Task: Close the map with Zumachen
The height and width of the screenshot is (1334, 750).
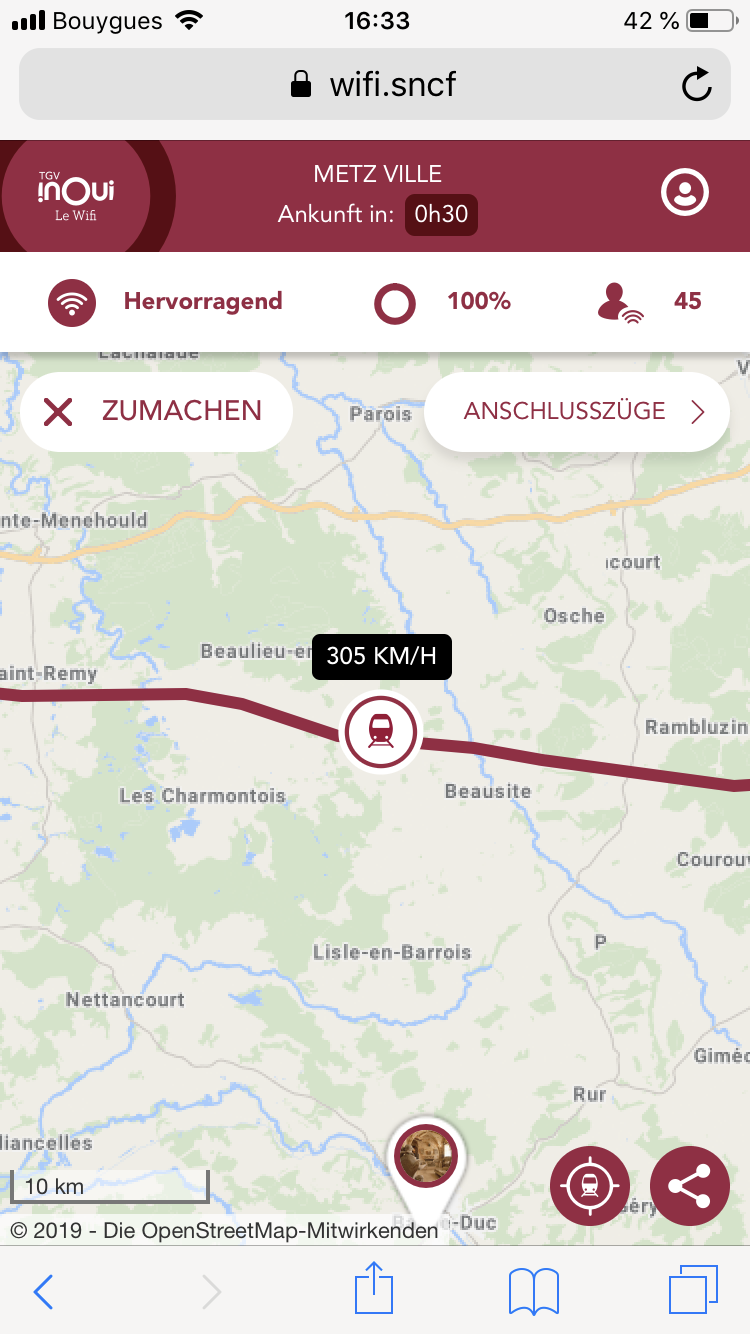Action: point(156,412)
